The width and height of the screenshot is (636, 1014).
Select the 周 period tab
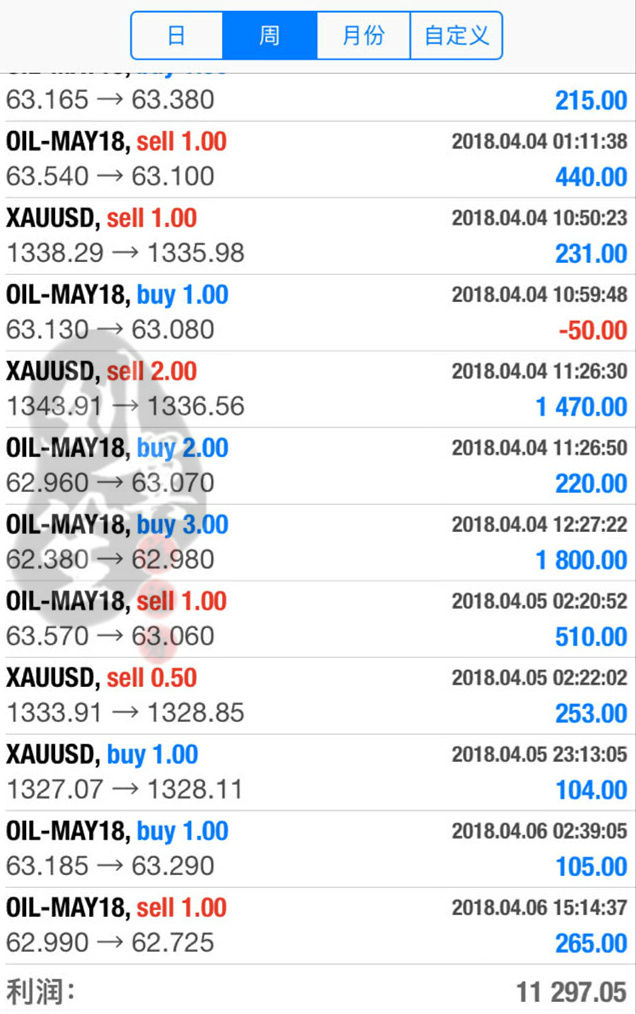tap(270, 36)
